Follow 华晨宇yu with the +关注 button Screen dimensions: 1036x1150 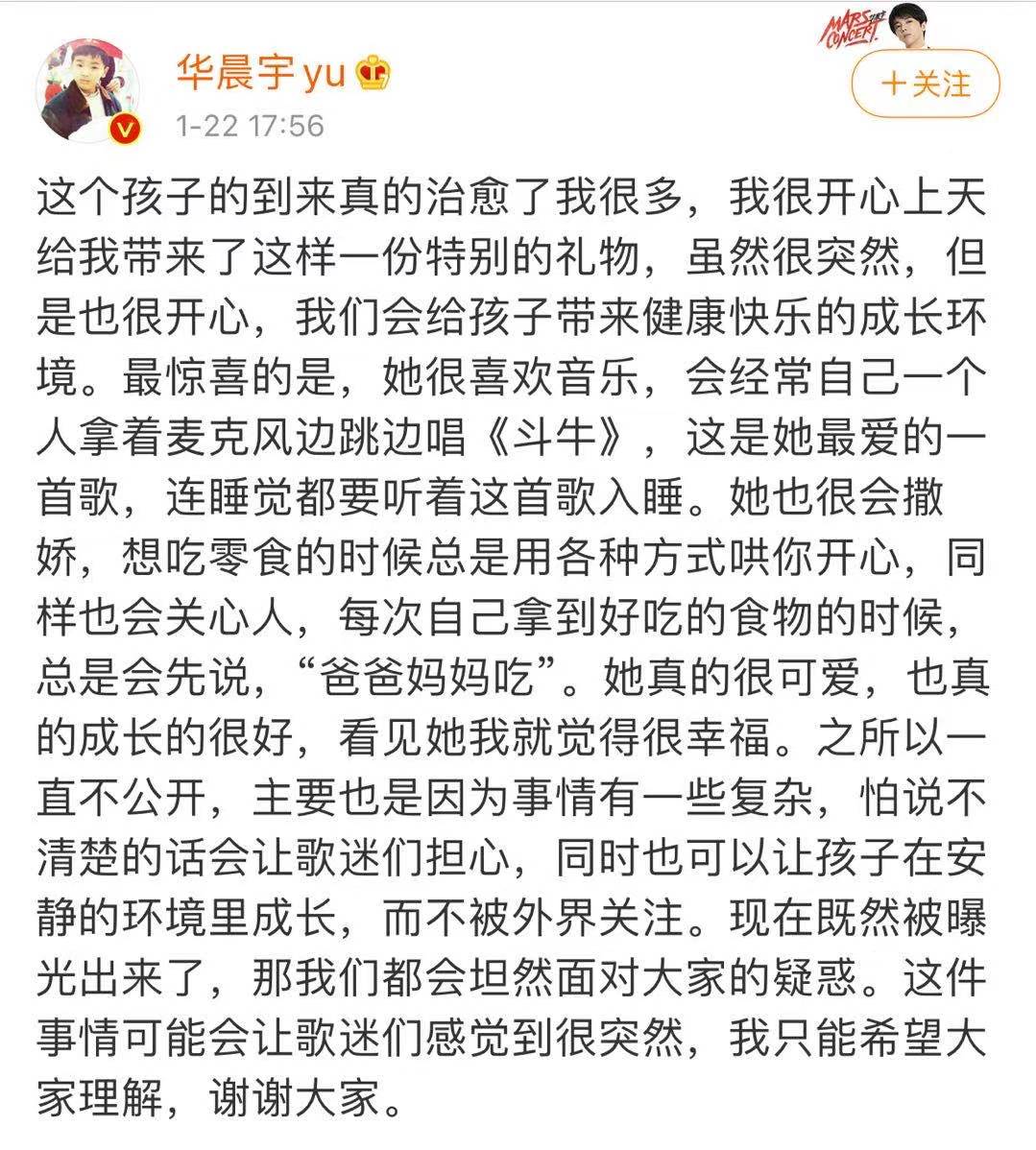[x=926, y=84]
